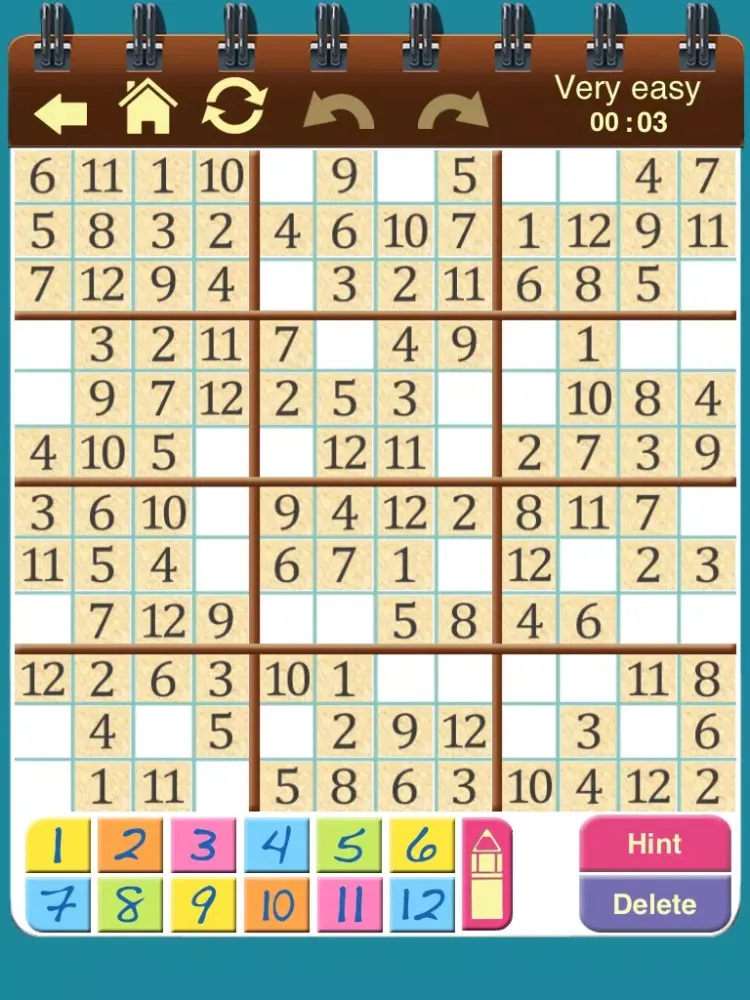The height and width of the screenshot is (1000, 750).
Task: Open the home screen icon
Action: tap(147, 108)
